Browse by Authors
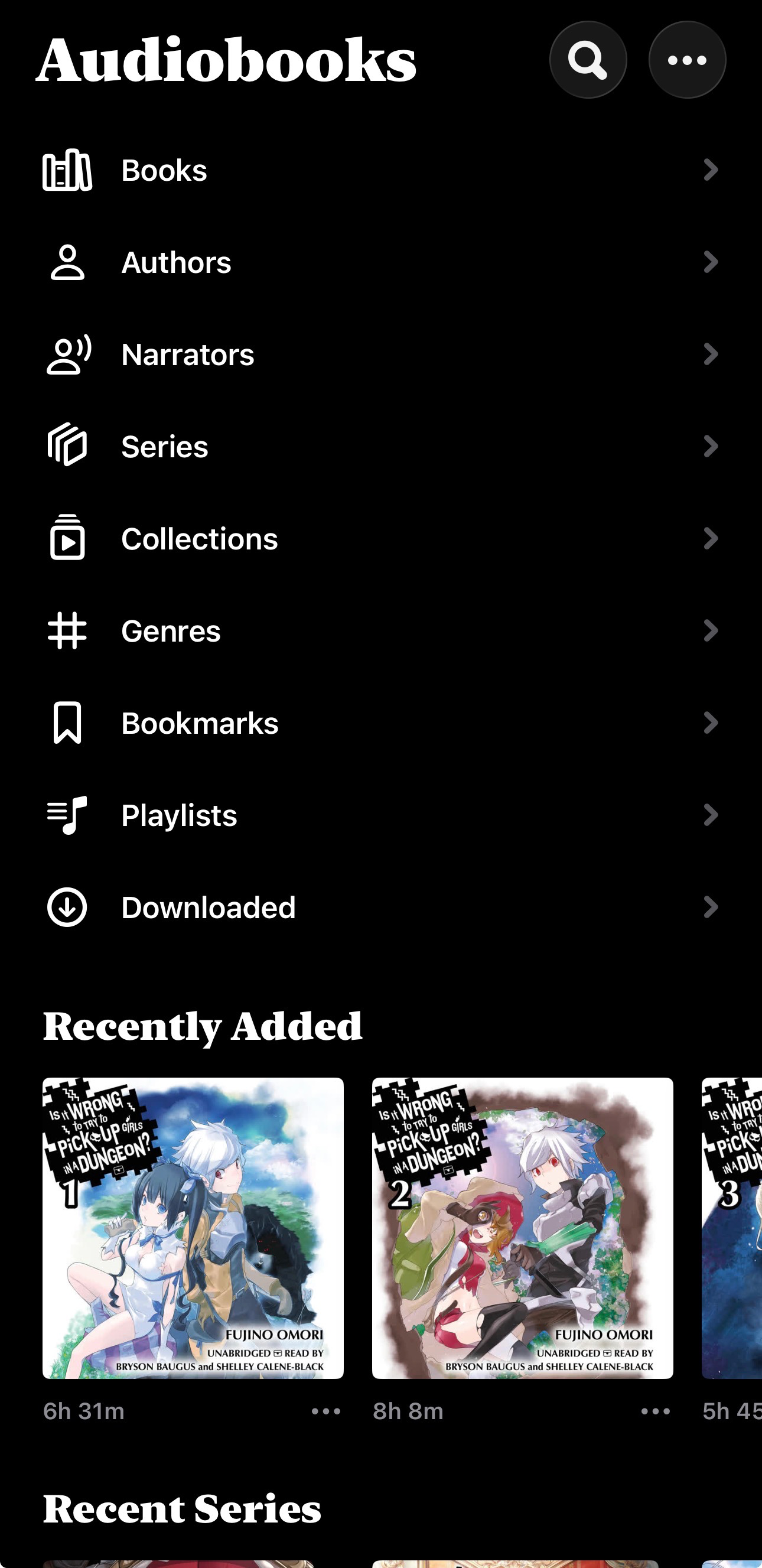Screen dimensions: 762x1568 [x=380, y=262]
